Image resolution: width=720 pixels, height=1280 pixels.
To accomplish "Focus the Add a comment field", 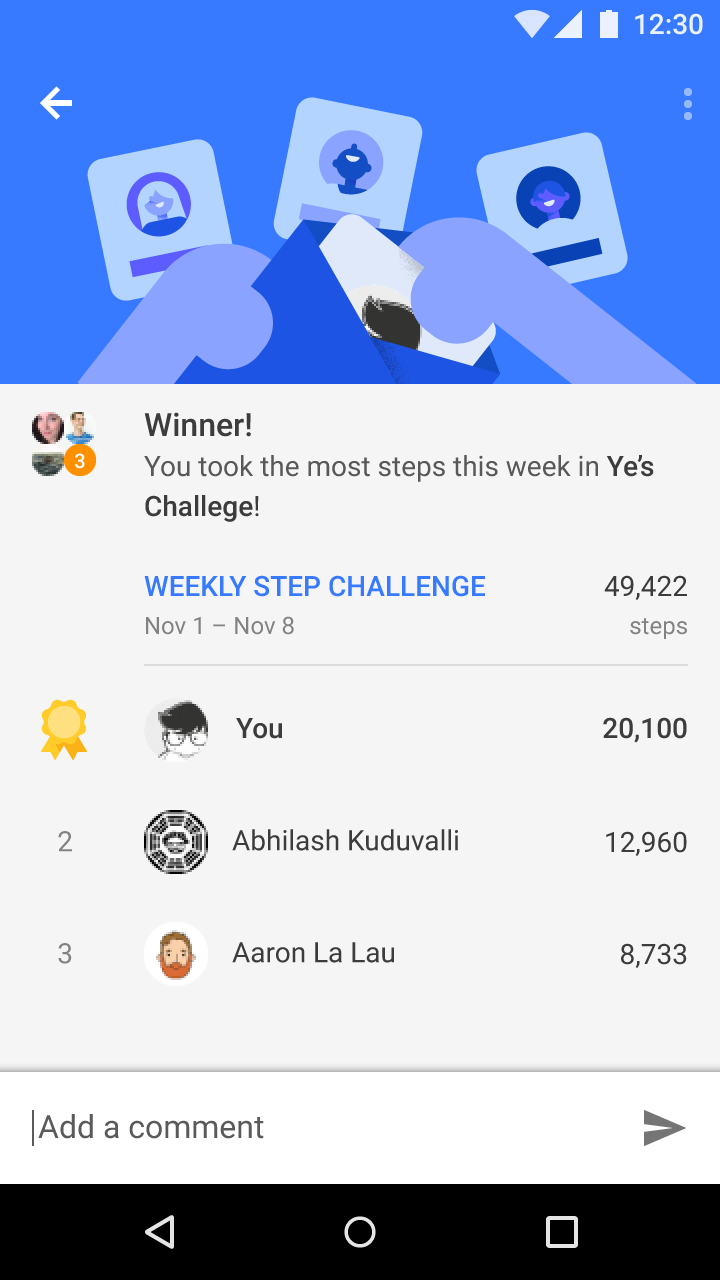I will click(320, 1127).
